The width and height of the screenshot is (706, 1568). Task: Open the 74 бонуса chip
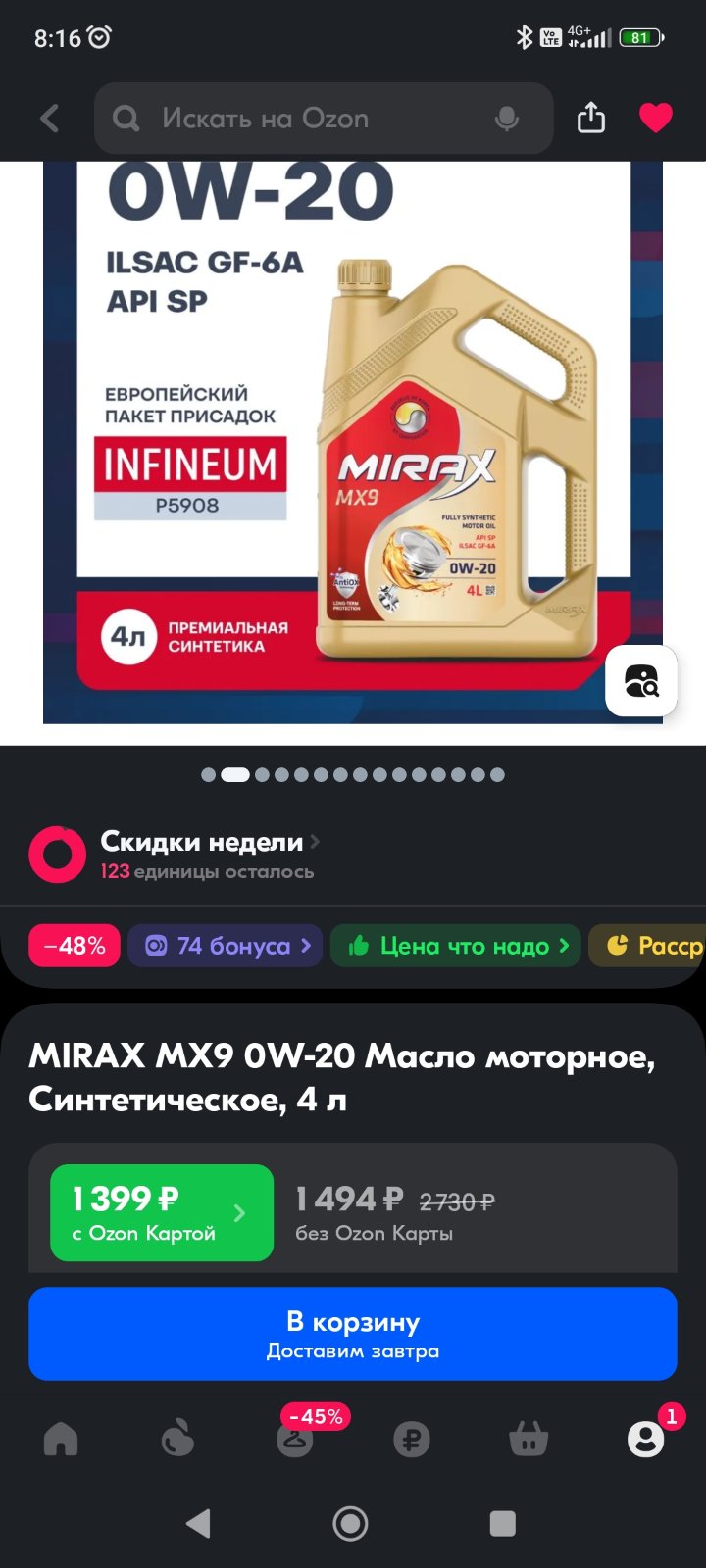click(x=226, y=946)
